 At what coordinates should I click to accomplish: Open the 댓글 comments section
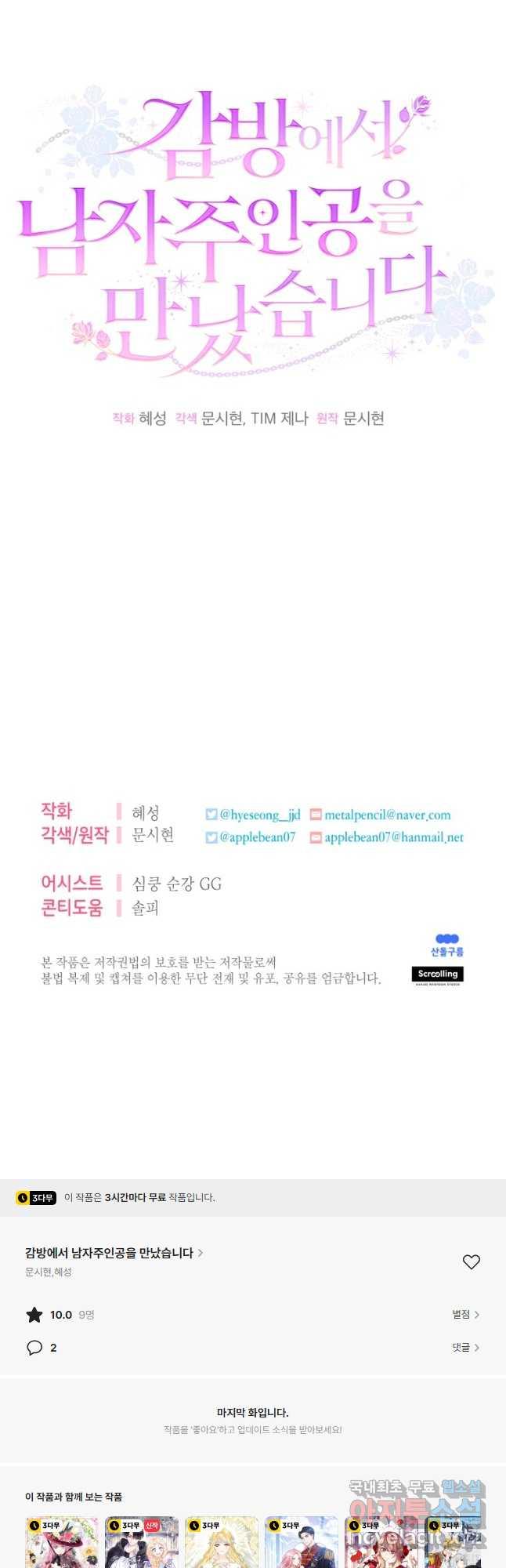click(465, 1347)
